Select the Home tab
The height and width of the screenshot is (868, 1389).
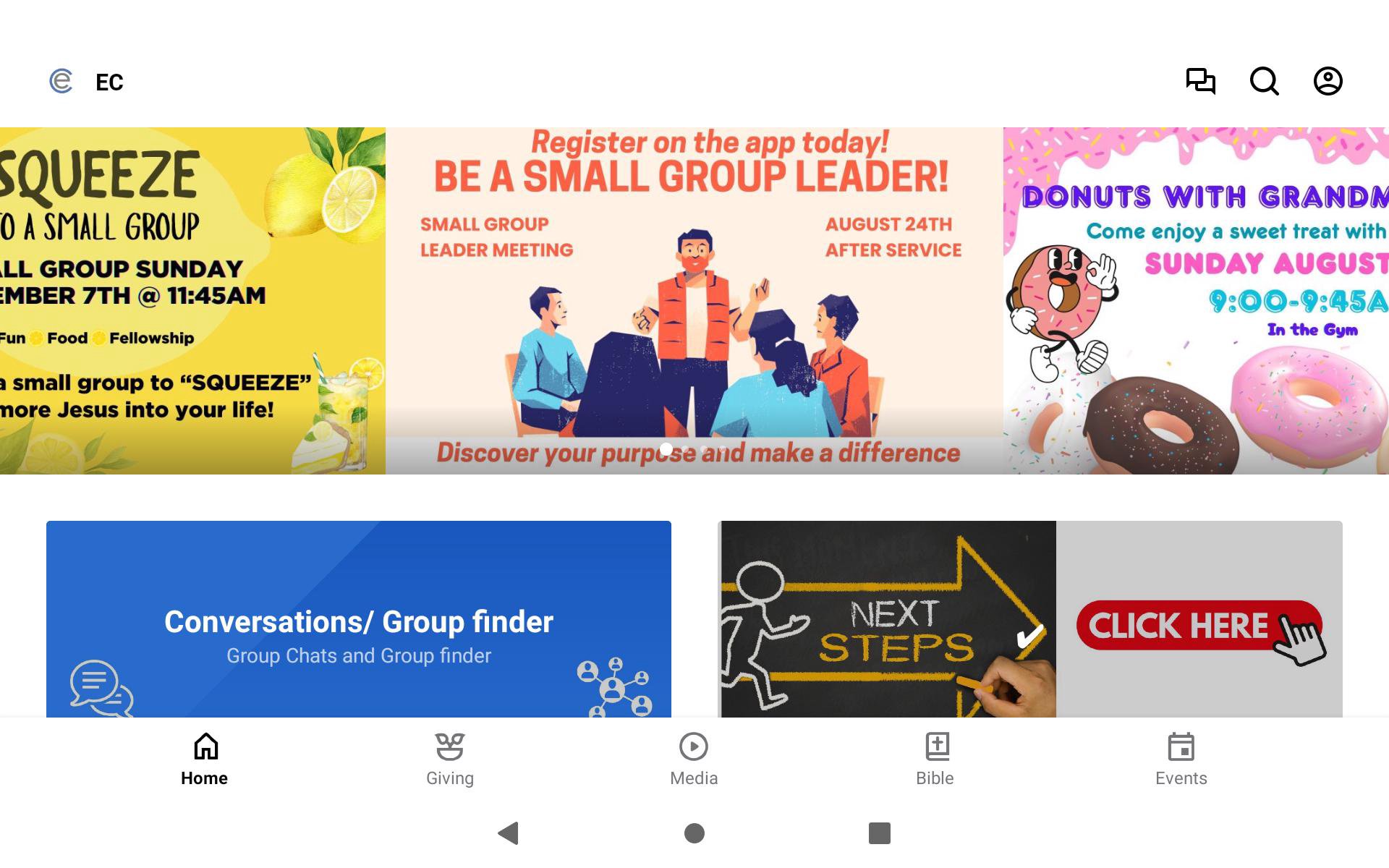pos(205,759)
